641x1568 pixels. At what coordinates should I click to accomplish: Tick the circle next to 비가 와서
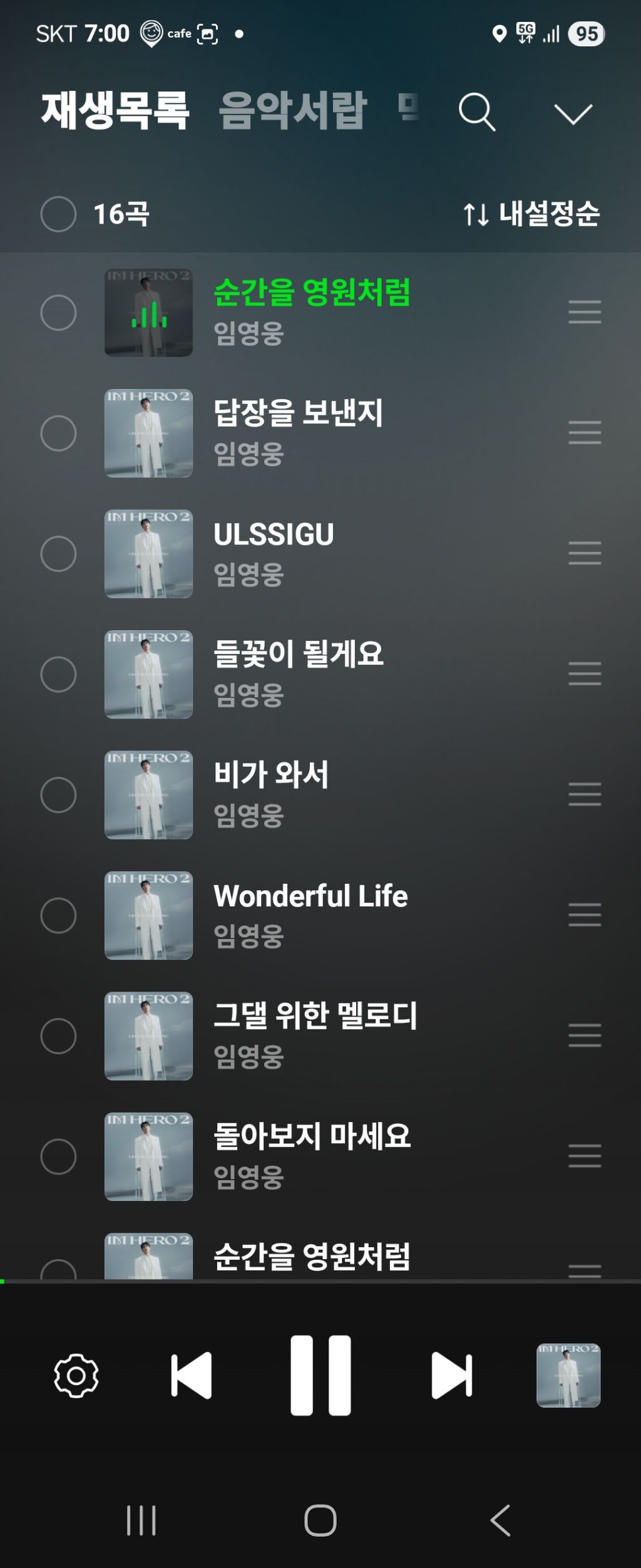tap(58, 795)
